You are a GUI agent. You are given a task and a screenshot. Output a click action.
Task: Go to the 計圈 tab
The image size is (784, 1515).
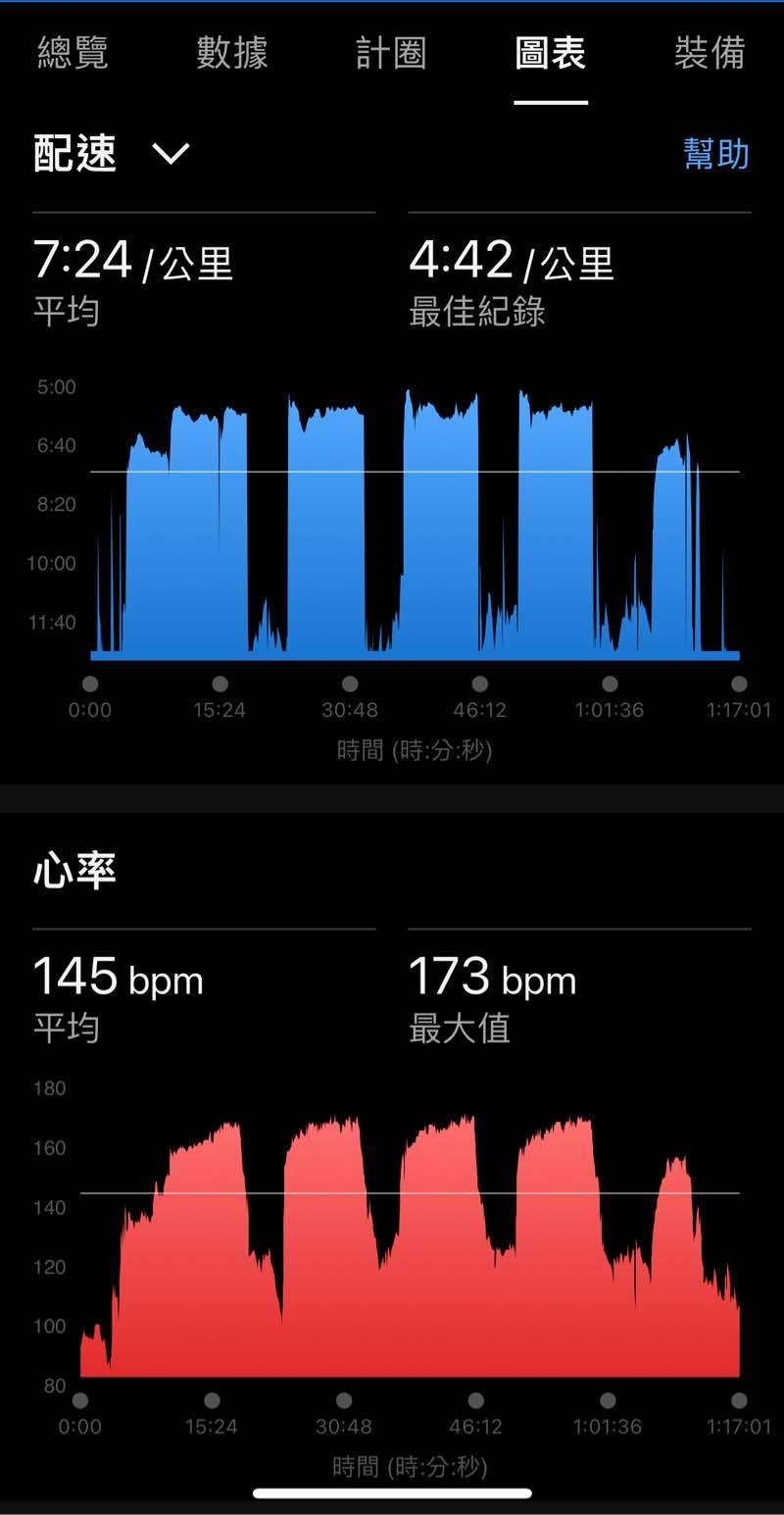pos(390,53)
